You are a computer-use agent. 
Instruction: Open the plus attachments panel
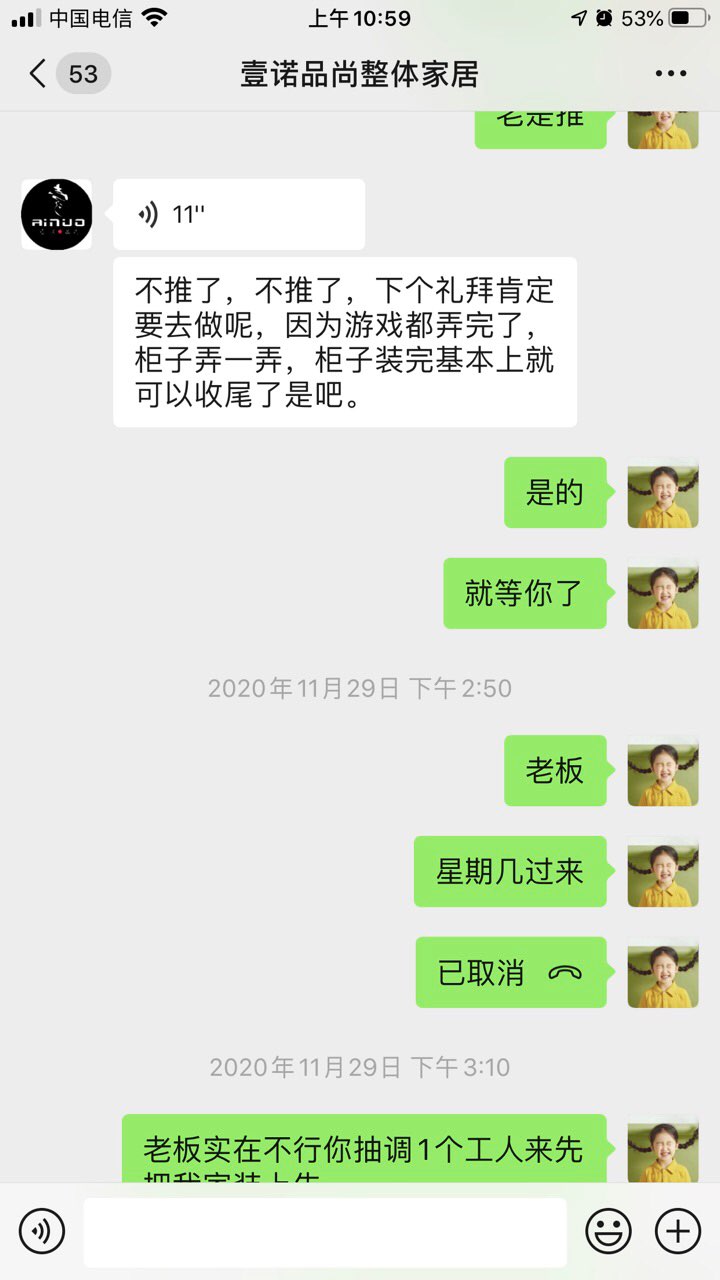click(x=678, y=1231)
